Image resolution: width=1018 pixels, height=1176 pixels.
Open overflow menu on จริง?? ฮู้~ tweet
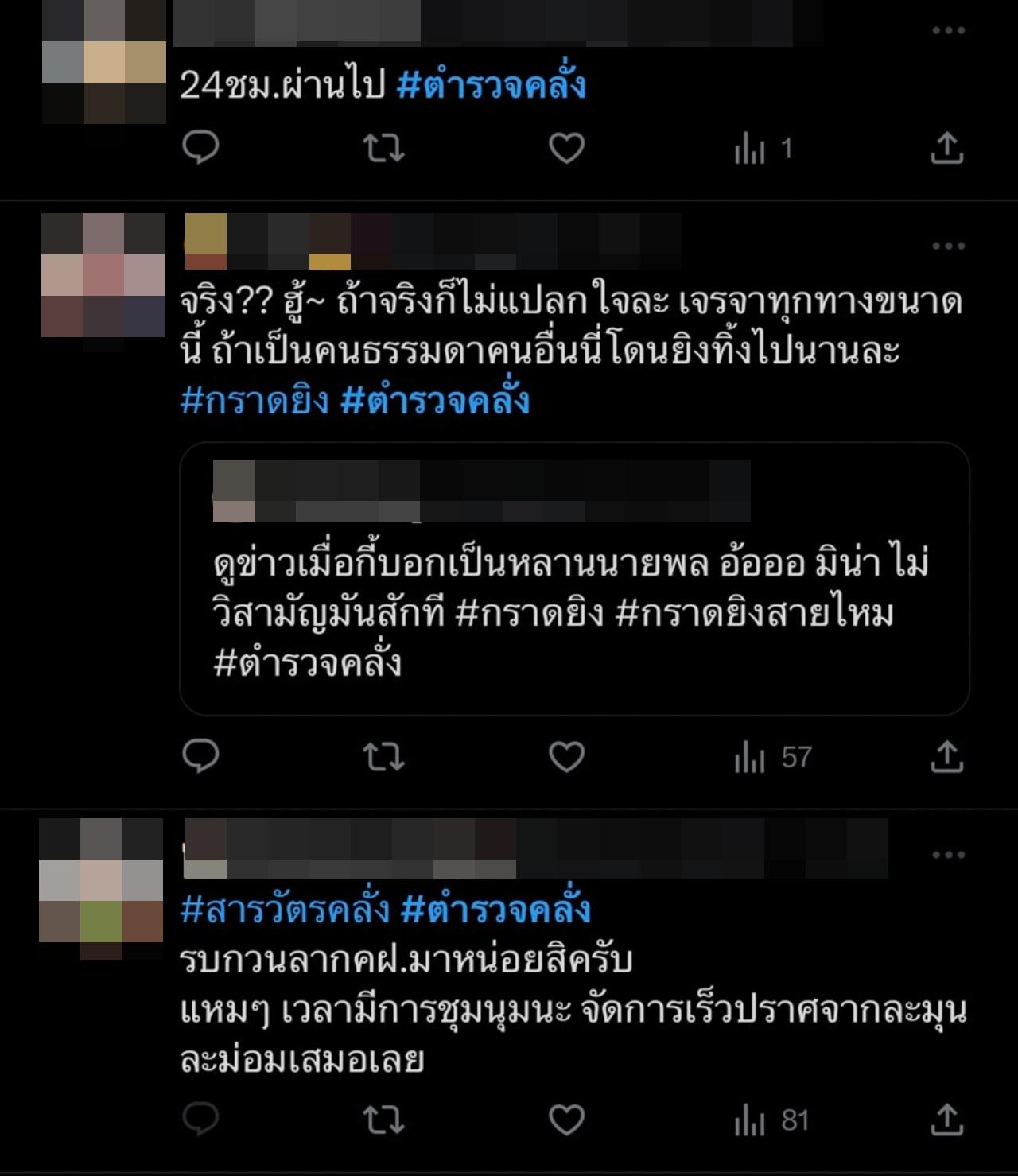click(x=948, y=246)
